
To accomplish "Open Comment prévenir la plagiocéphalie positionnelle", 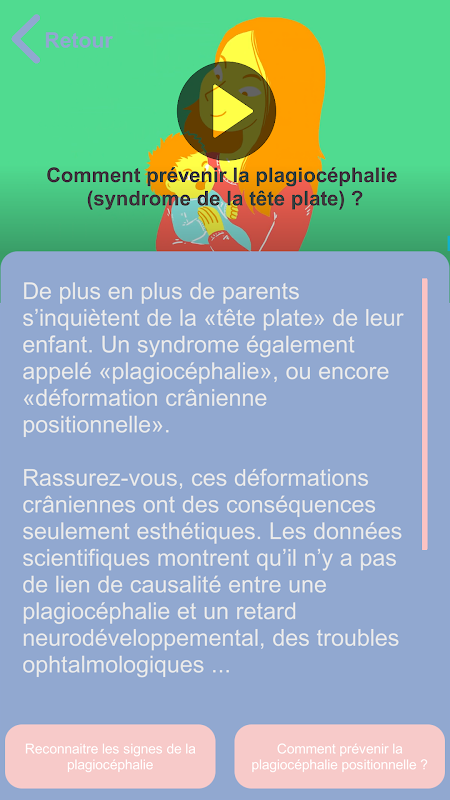I will pos(340,757).
